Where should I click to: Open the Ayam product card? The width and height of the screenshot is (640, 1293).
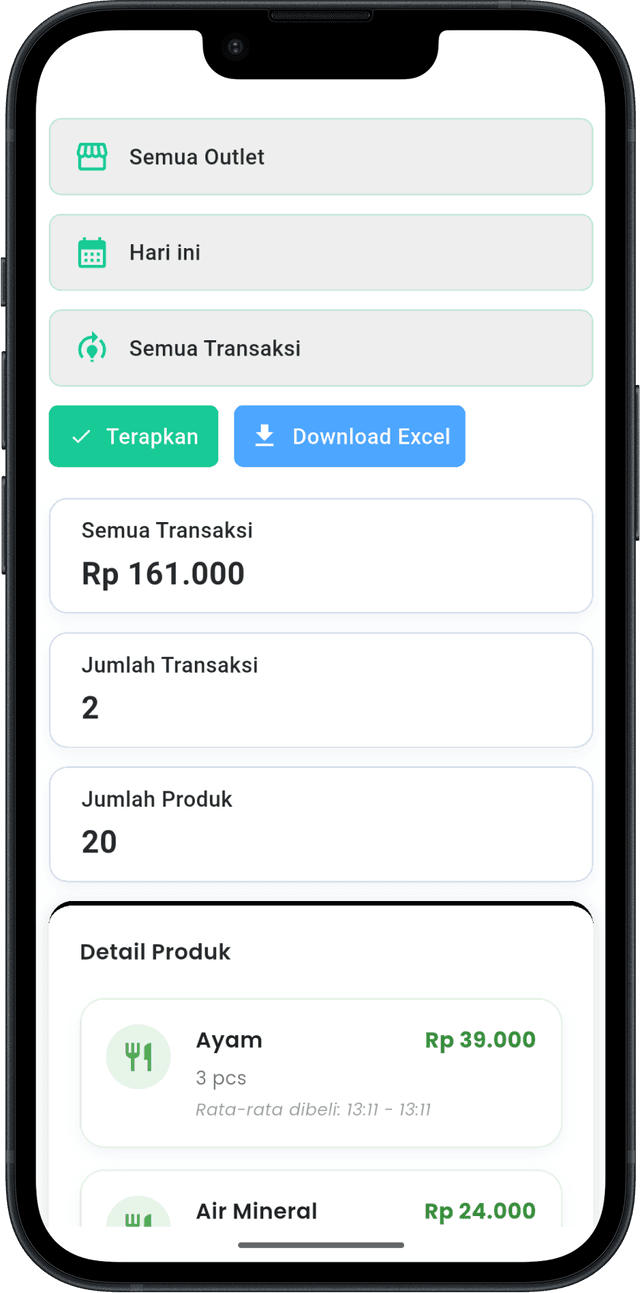(x=320, y=1073)
